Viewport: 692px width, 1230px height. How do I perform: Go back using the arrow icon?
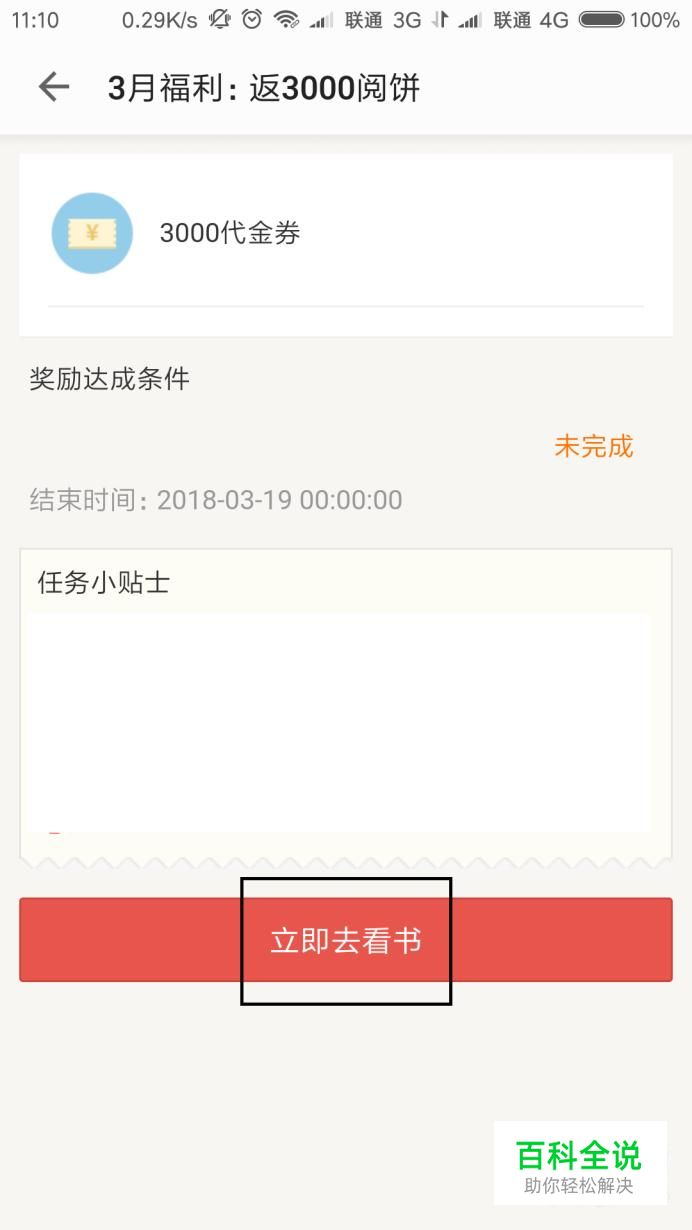click(54, 88)
